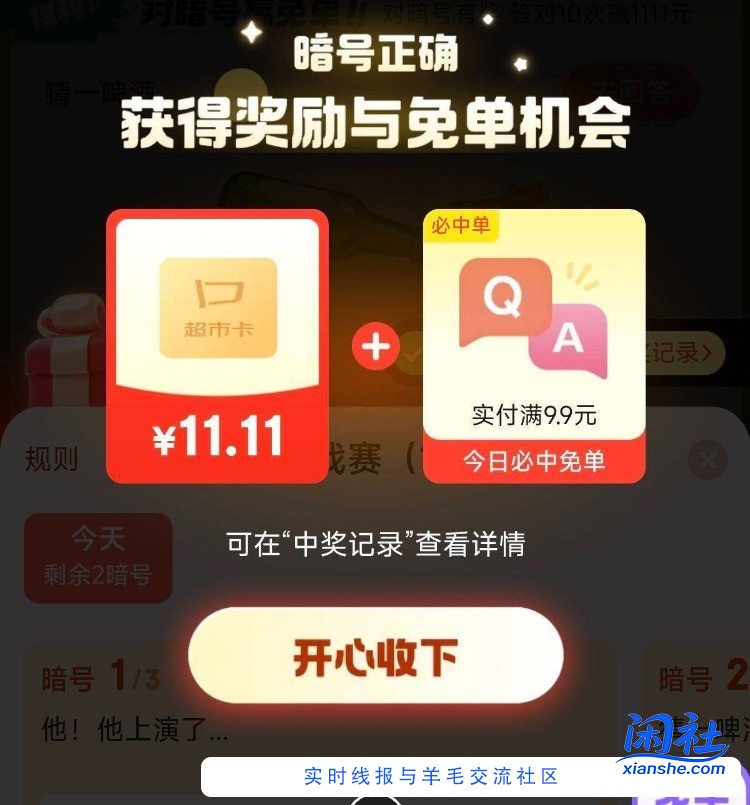Dismiss the popup via the X close icon

point(709,460)
